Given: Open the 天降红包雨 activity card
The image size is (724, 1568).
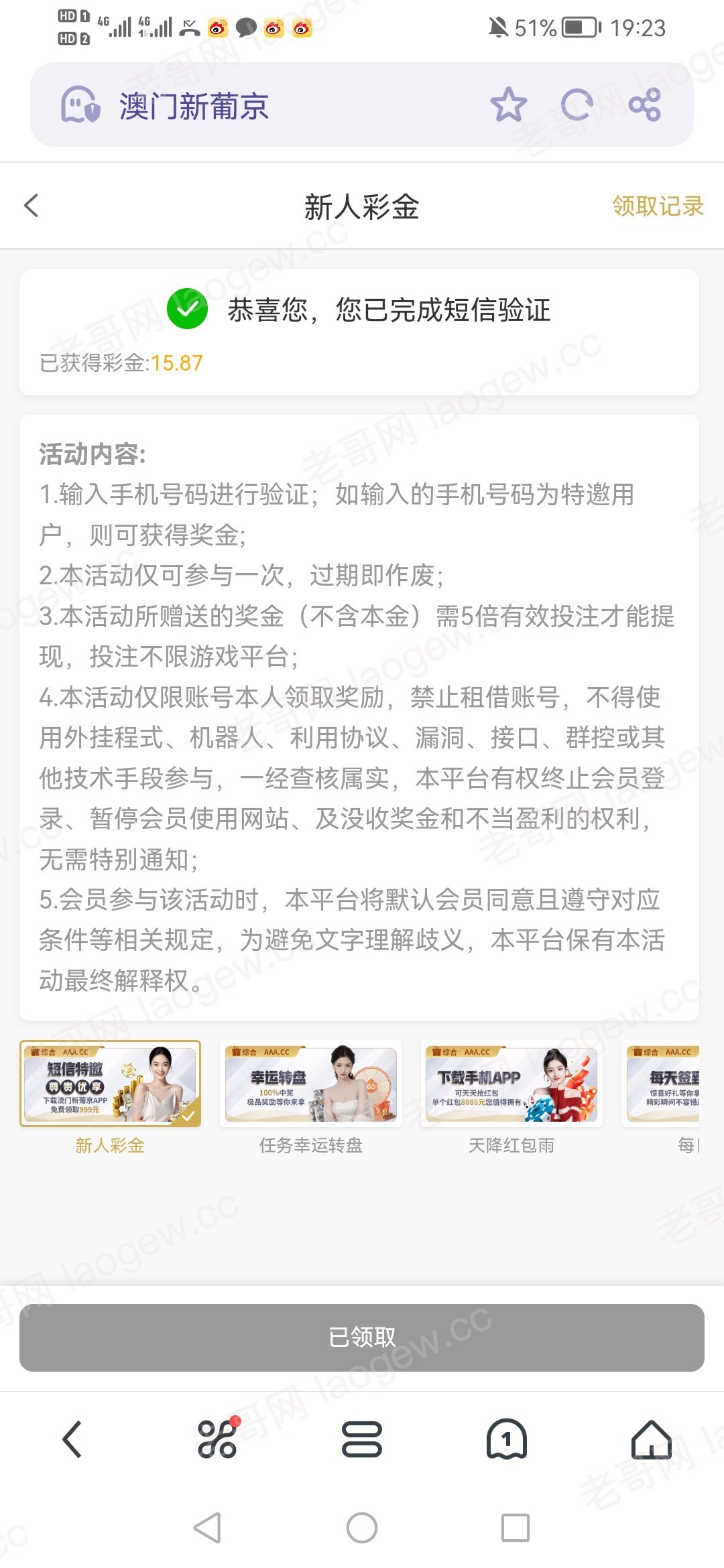Looking at the screenshot, I should click(511, 1084).
